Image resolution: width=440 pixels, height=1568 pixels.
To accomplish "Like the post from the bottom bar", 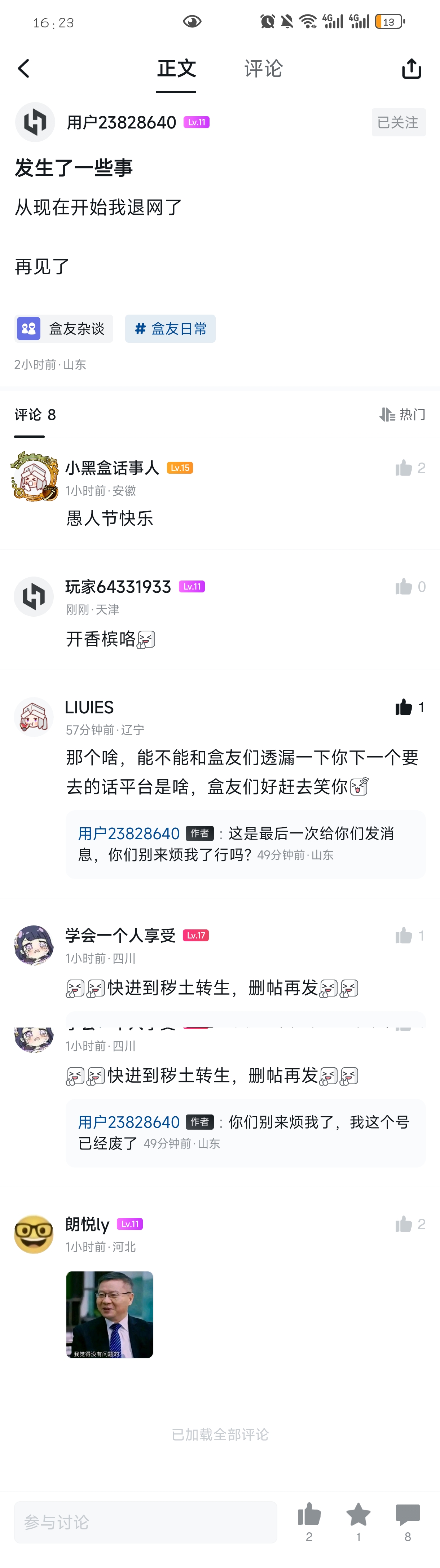I will point(309,1515).
